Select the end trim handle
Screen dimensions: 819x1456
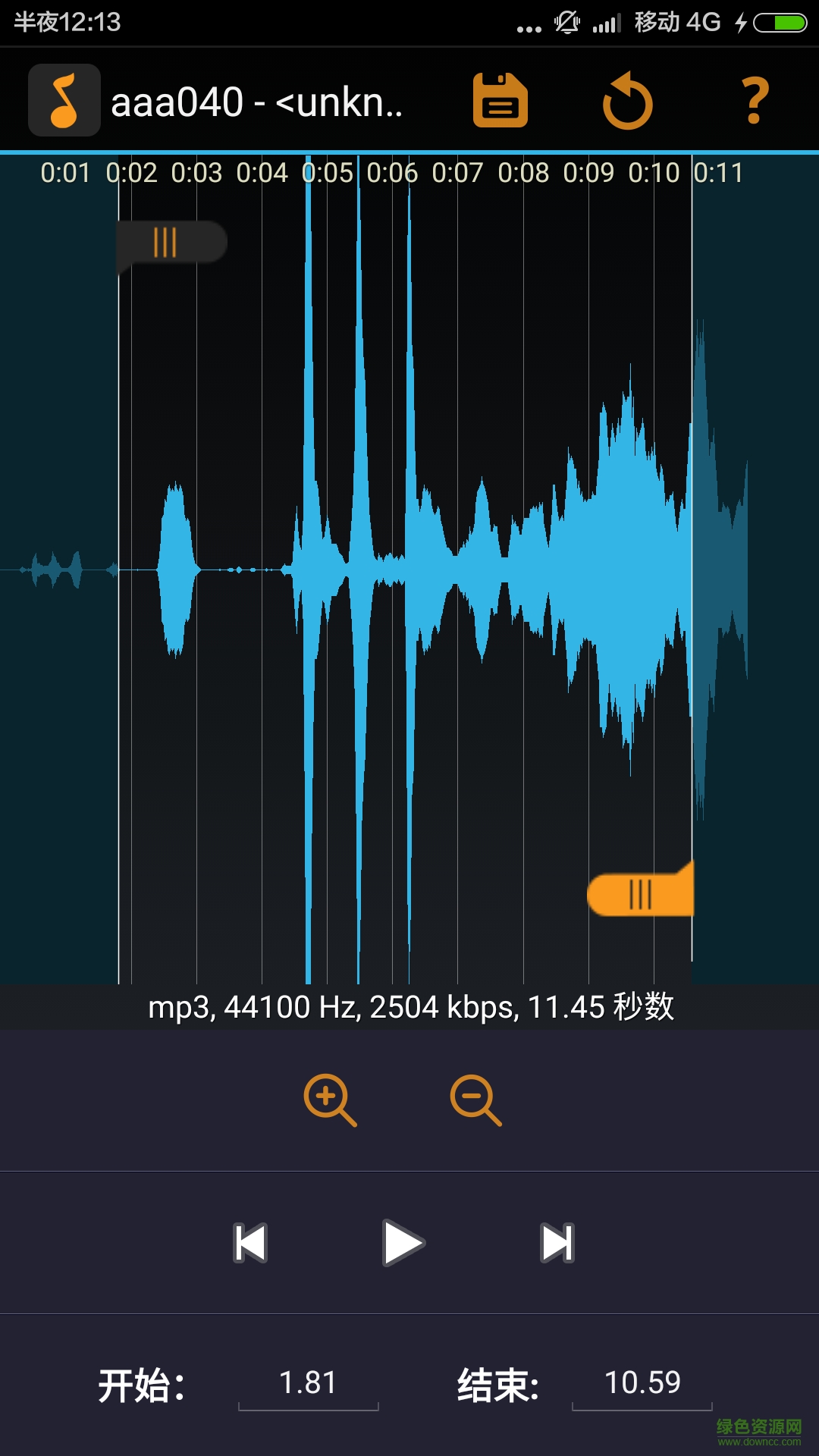point(642,893)
